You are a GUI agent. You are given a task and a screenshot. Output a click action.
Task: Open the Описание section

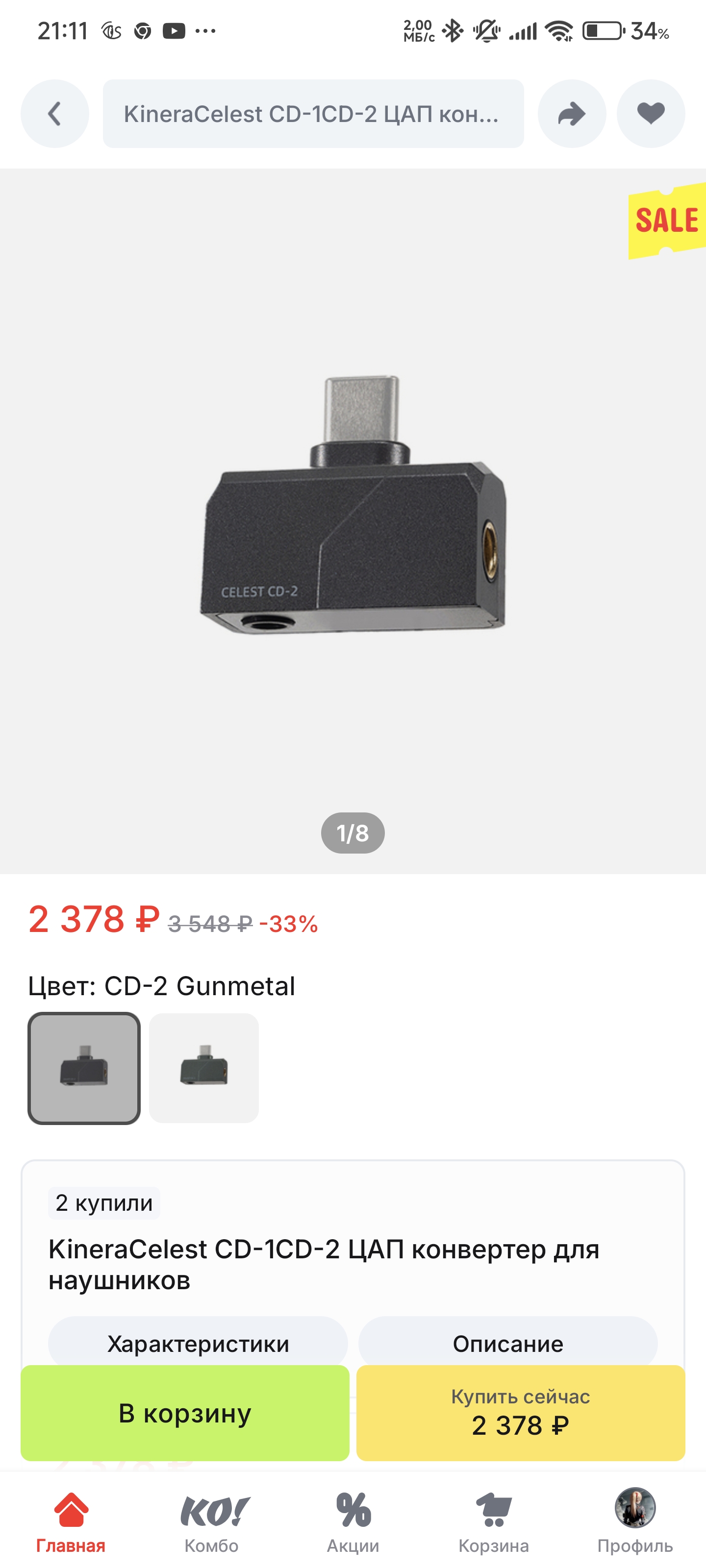(508, 1342)
